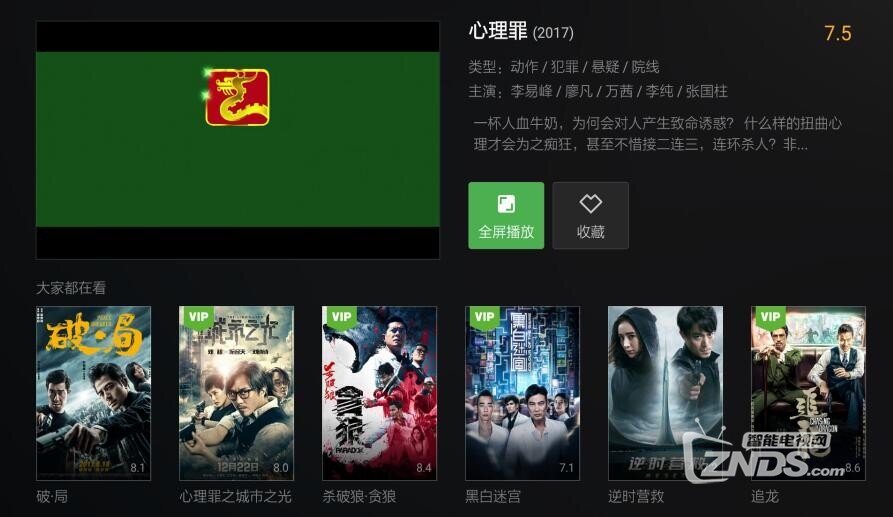Screen dimensions: 893x517
Task: Open the movie 破·局
Action: coord(93,393)
